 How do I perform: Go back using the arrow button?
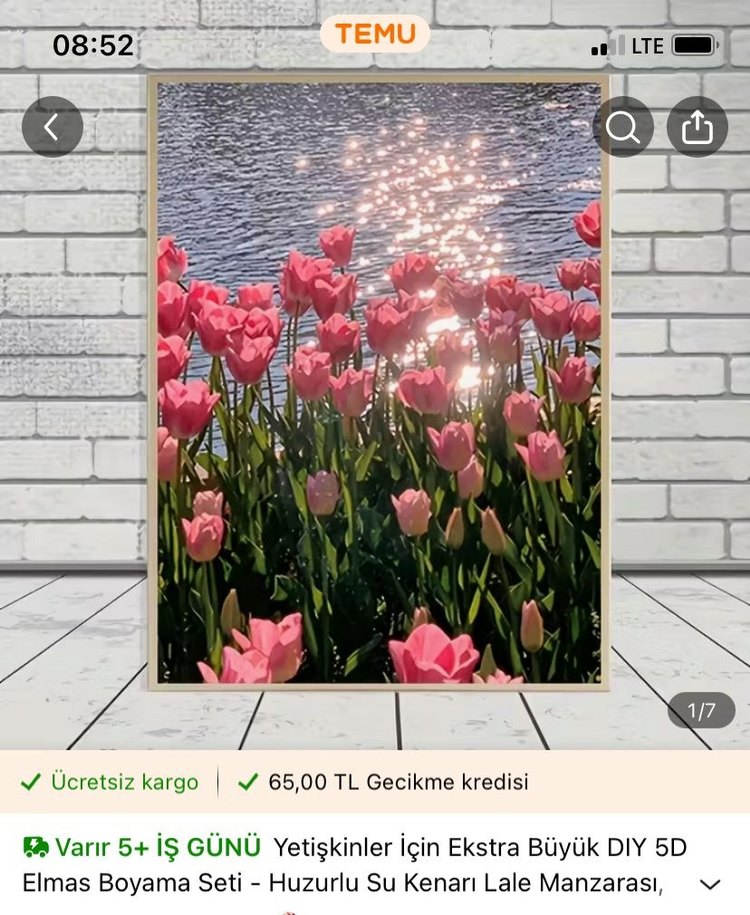[x=52, y=127]
